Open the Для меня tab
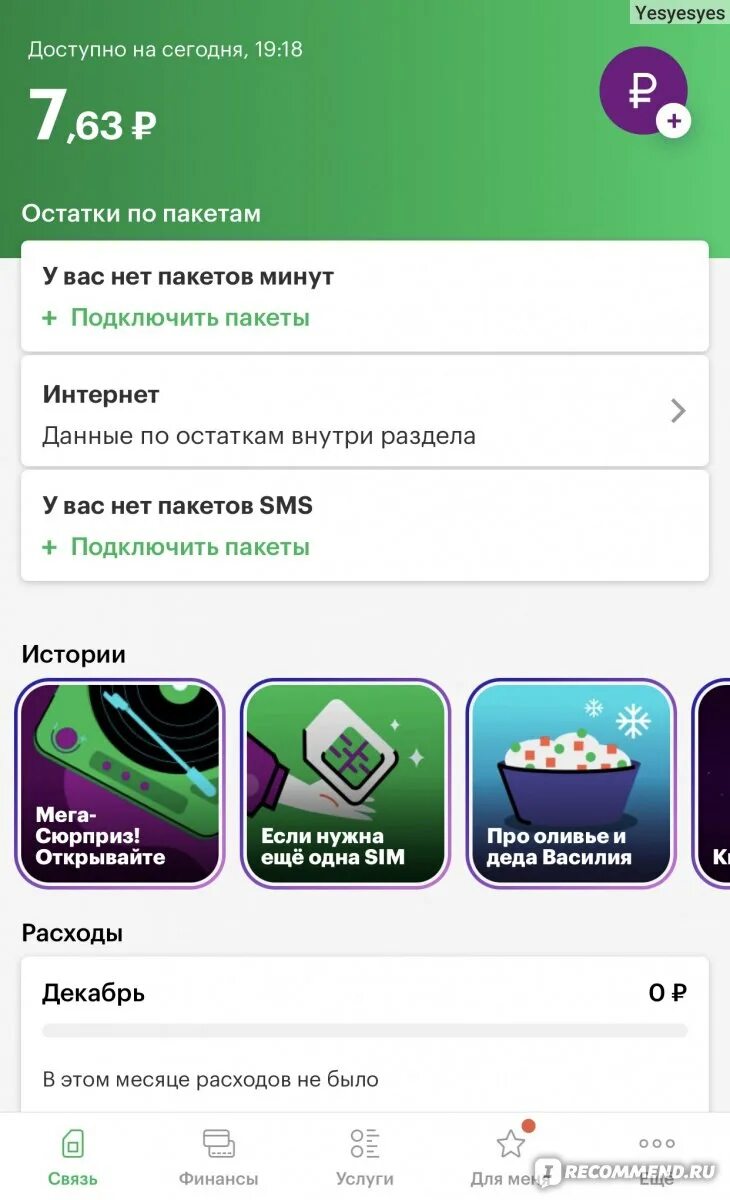Image resolution: width=730 pixels, height=1200 pixels. point(510,1158)
